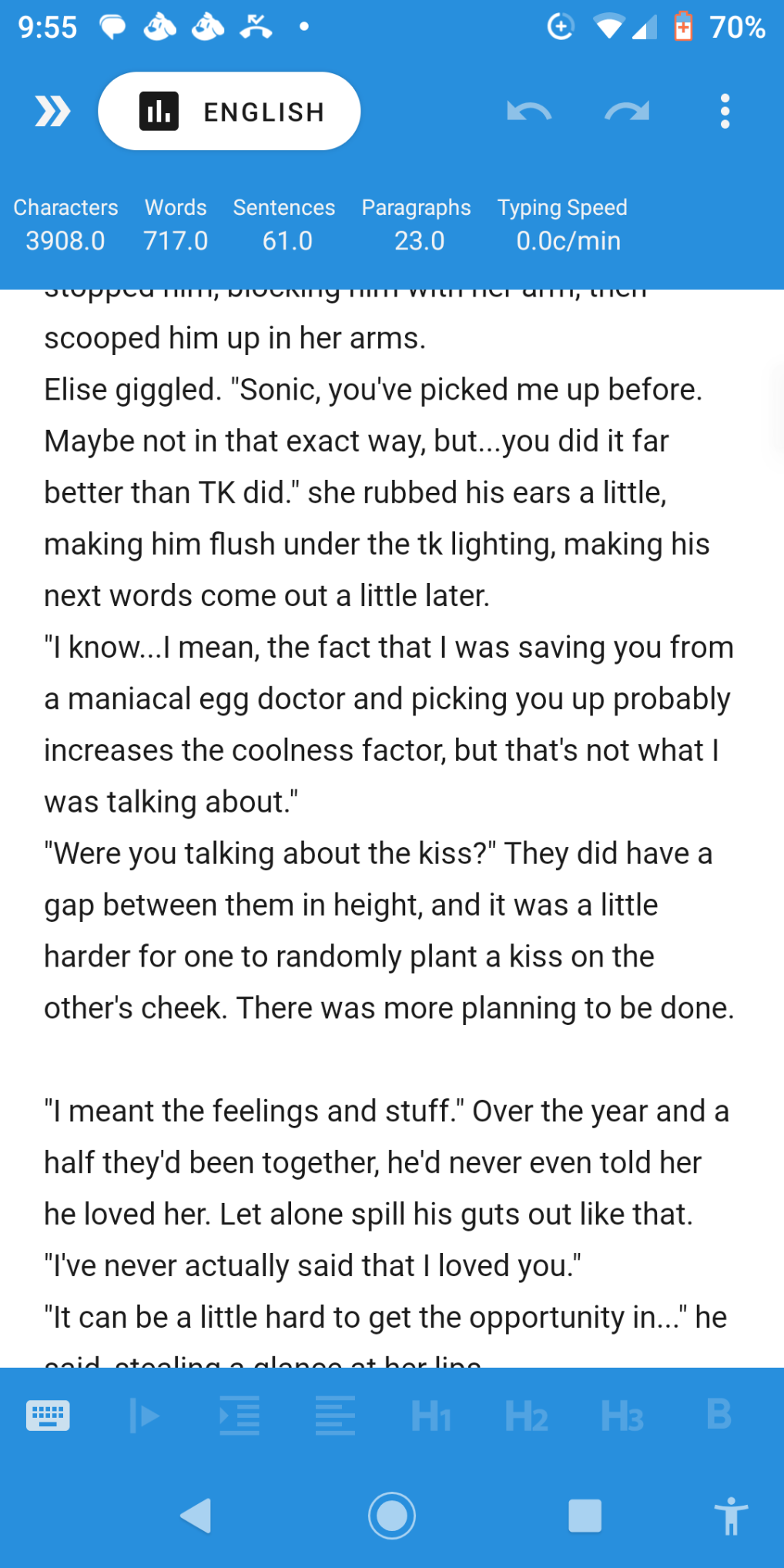Toggle the on-screen keyboard icon
The height and width of the screenshot is (1568, 784).
48,1416
